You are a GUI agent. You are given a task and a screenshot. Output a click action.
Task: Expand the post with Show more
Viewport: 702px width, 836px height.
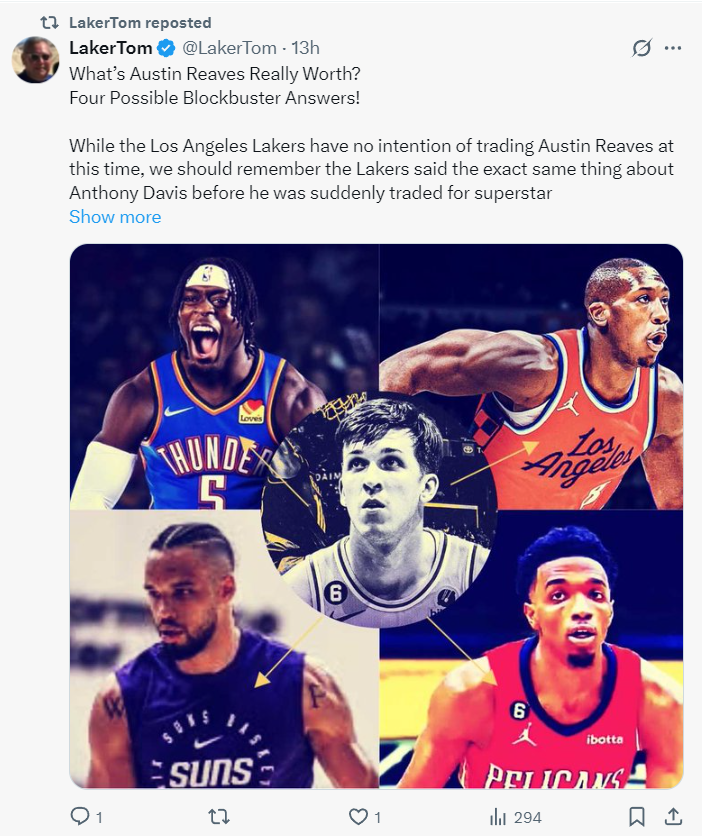coord(115,217)
